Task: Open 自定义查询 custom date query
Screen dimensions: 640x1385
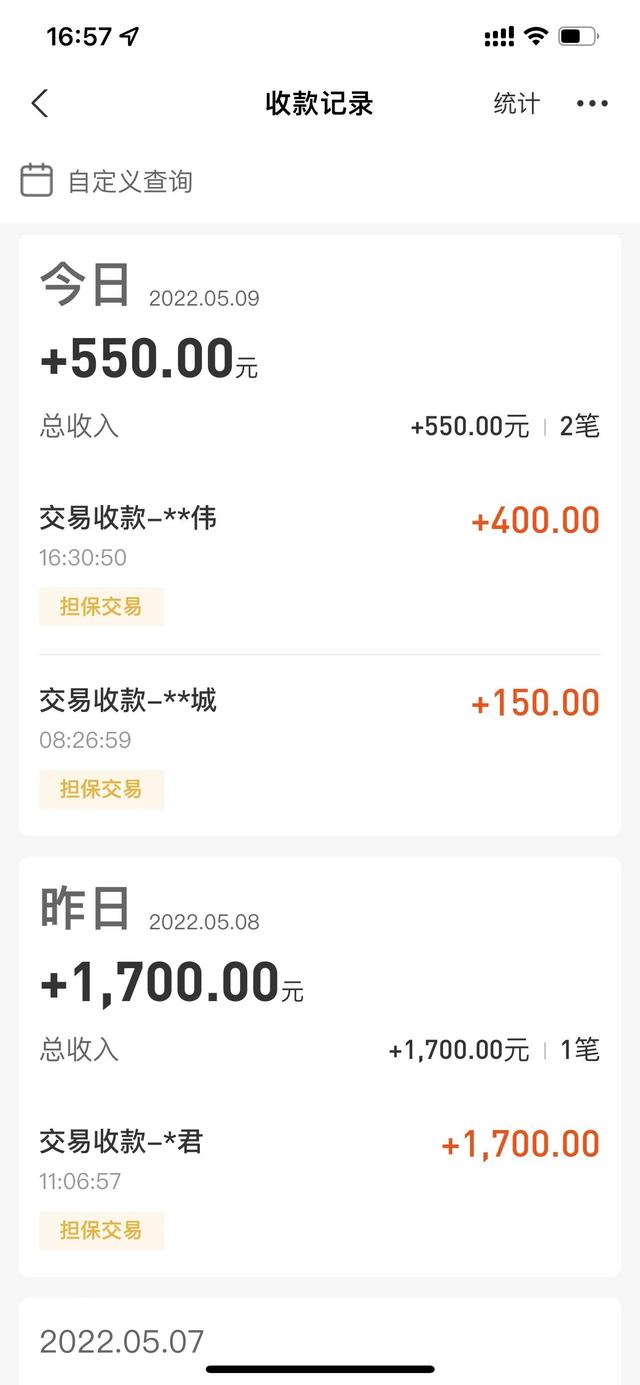Action: 107,181
